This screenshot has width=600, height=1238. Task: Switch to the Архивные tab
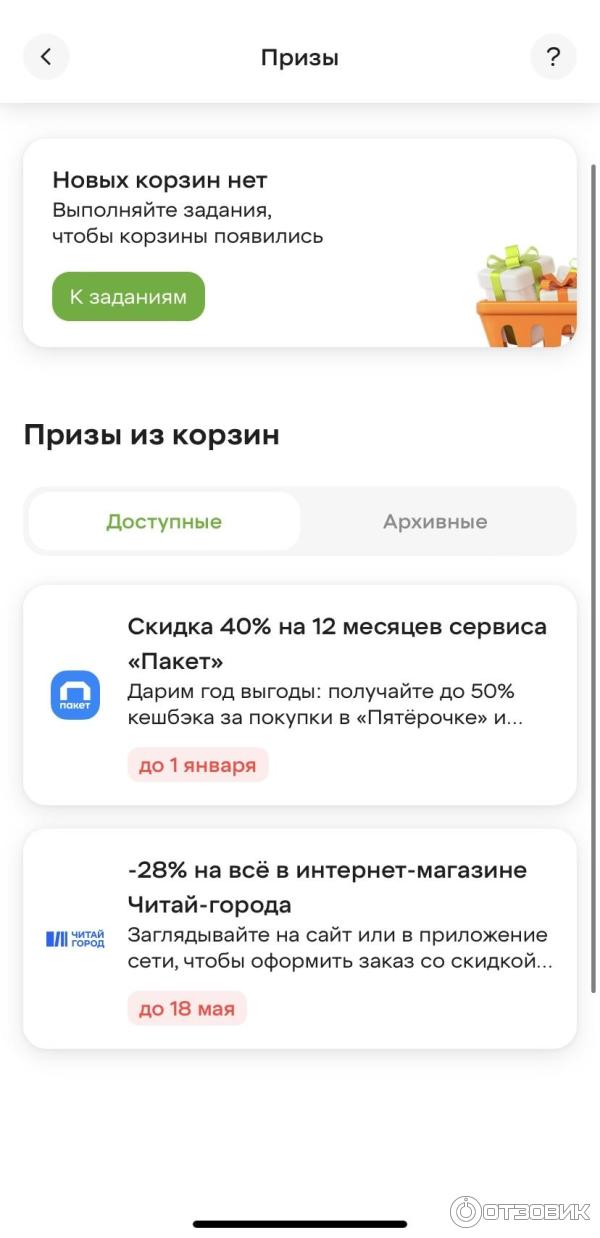pyautogui.click(x=435, y=521)
